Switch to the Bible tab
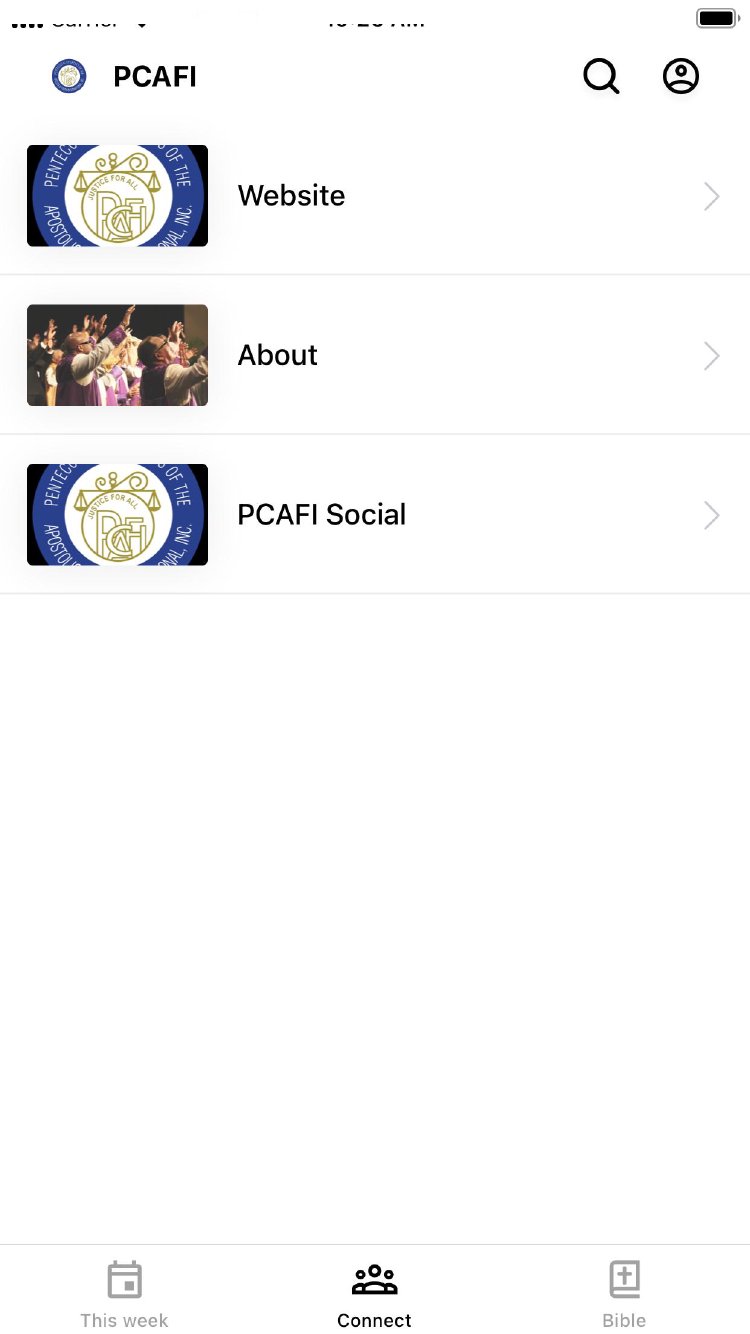Screen dimensions: 750x1334 pyautogui.click(x=625, y=1294)
